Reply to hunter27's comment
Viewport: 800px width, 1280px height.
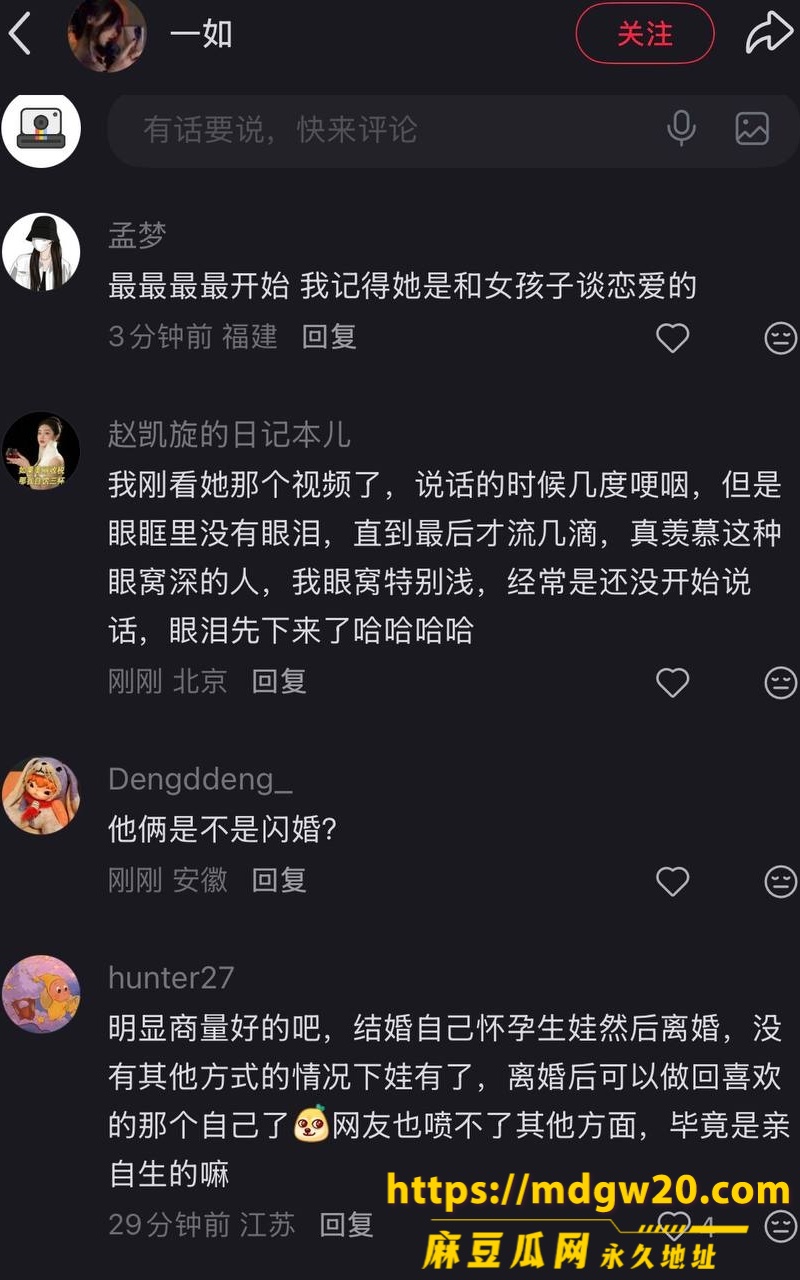tap(346, 1224)
